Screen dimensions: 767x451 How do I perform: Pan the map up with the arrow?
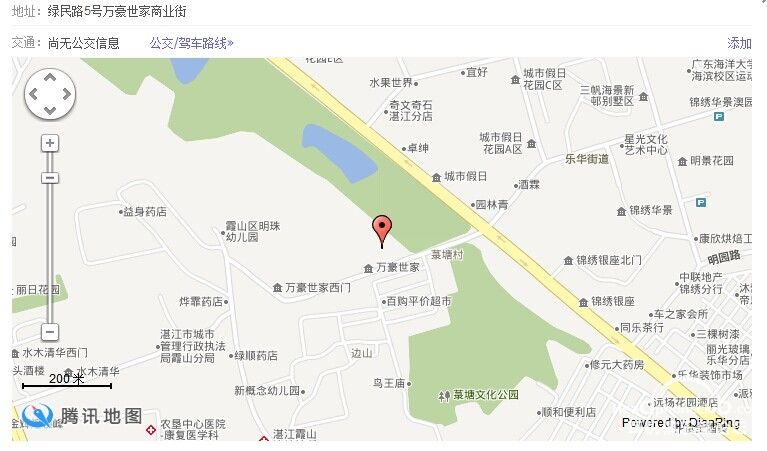50,79
